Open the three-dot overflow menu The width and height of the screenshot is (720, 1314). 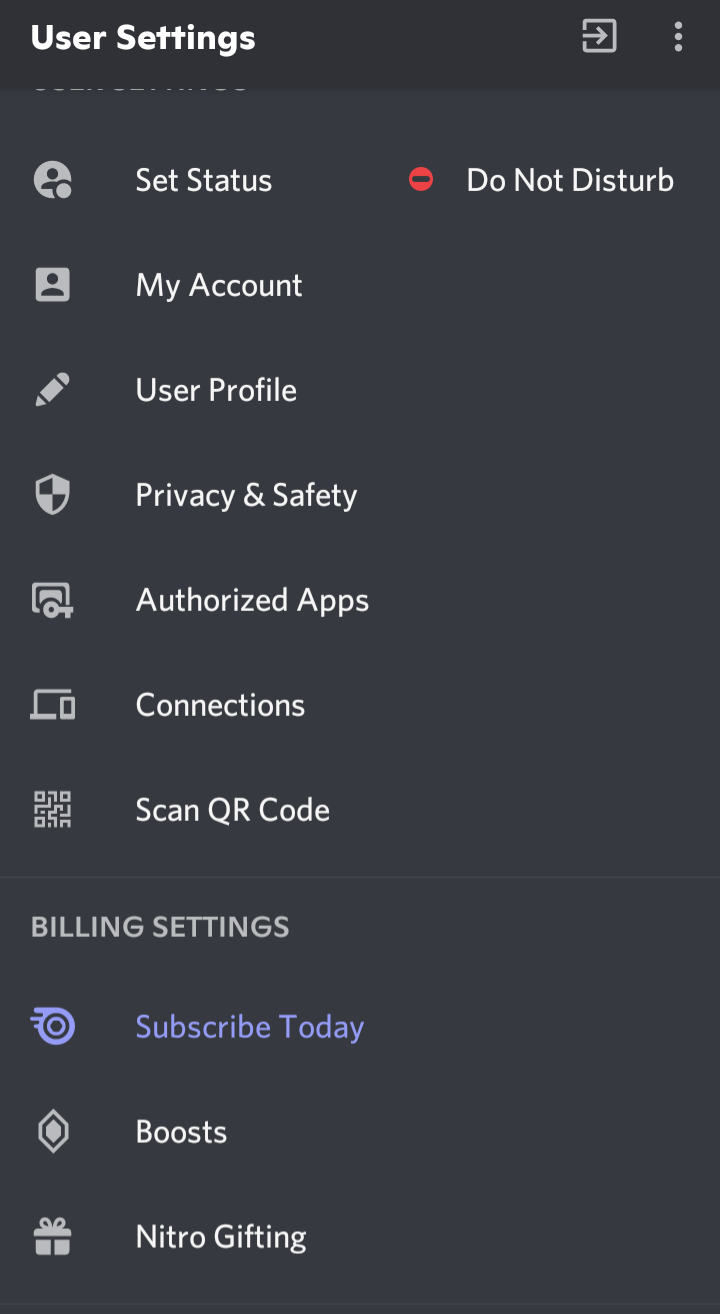pos(678,37)
